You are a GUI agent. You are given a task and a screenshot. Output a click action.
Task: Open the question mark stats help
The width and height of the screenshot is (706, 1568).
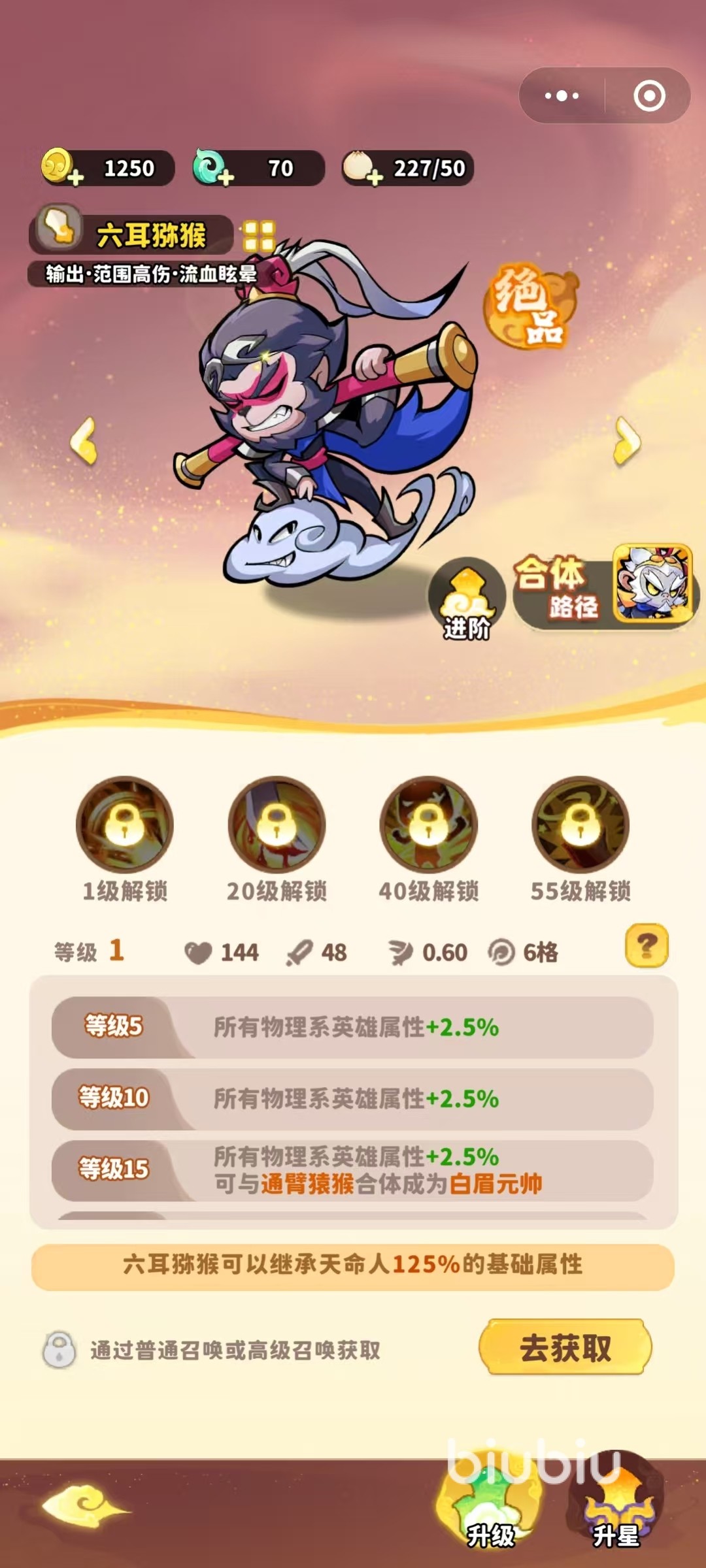coord(647,945)
